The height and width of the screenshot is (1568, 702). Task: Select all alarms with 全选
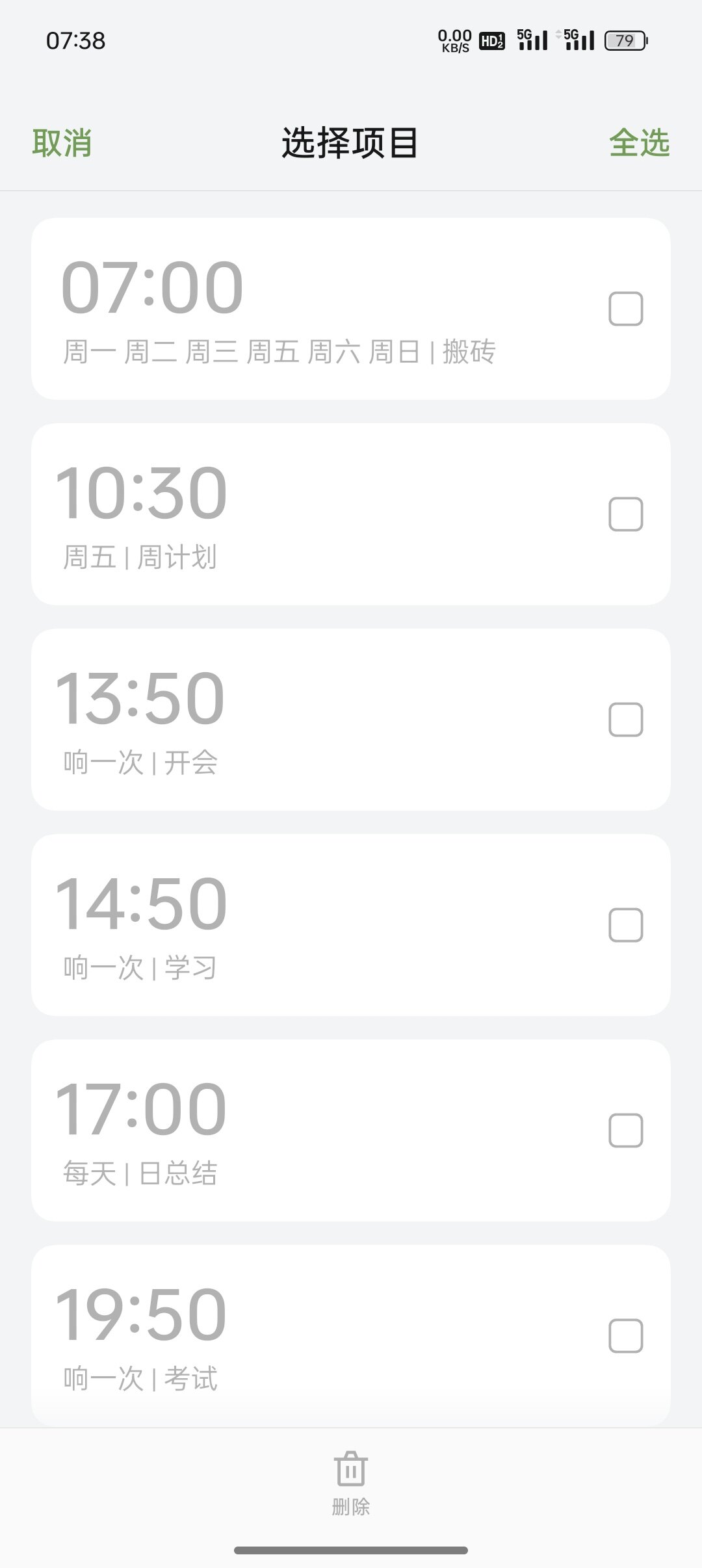point(639,143)
